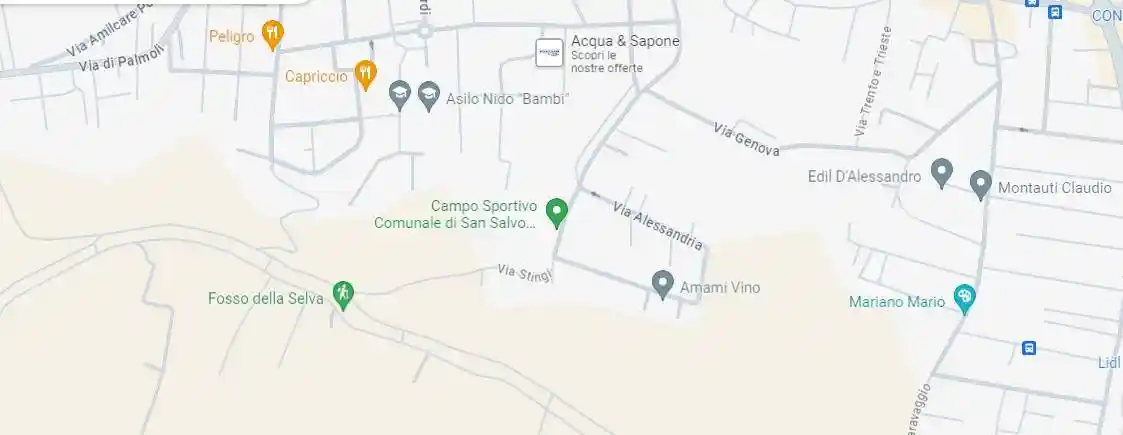Tap the Acqua & Sapone store marker
1123x435 pixels.
(549, 53)
